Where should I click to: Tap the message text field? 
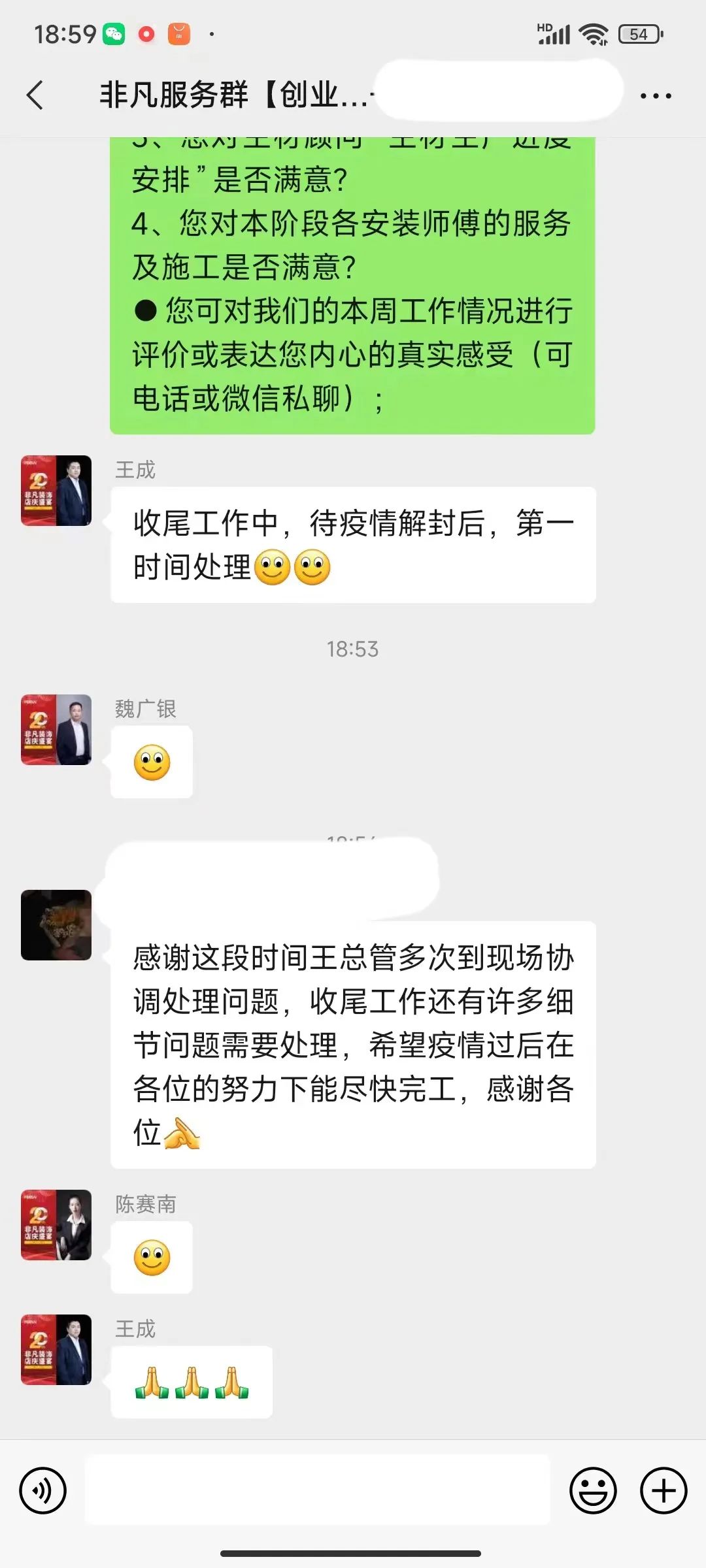[x=318, y=1491]
